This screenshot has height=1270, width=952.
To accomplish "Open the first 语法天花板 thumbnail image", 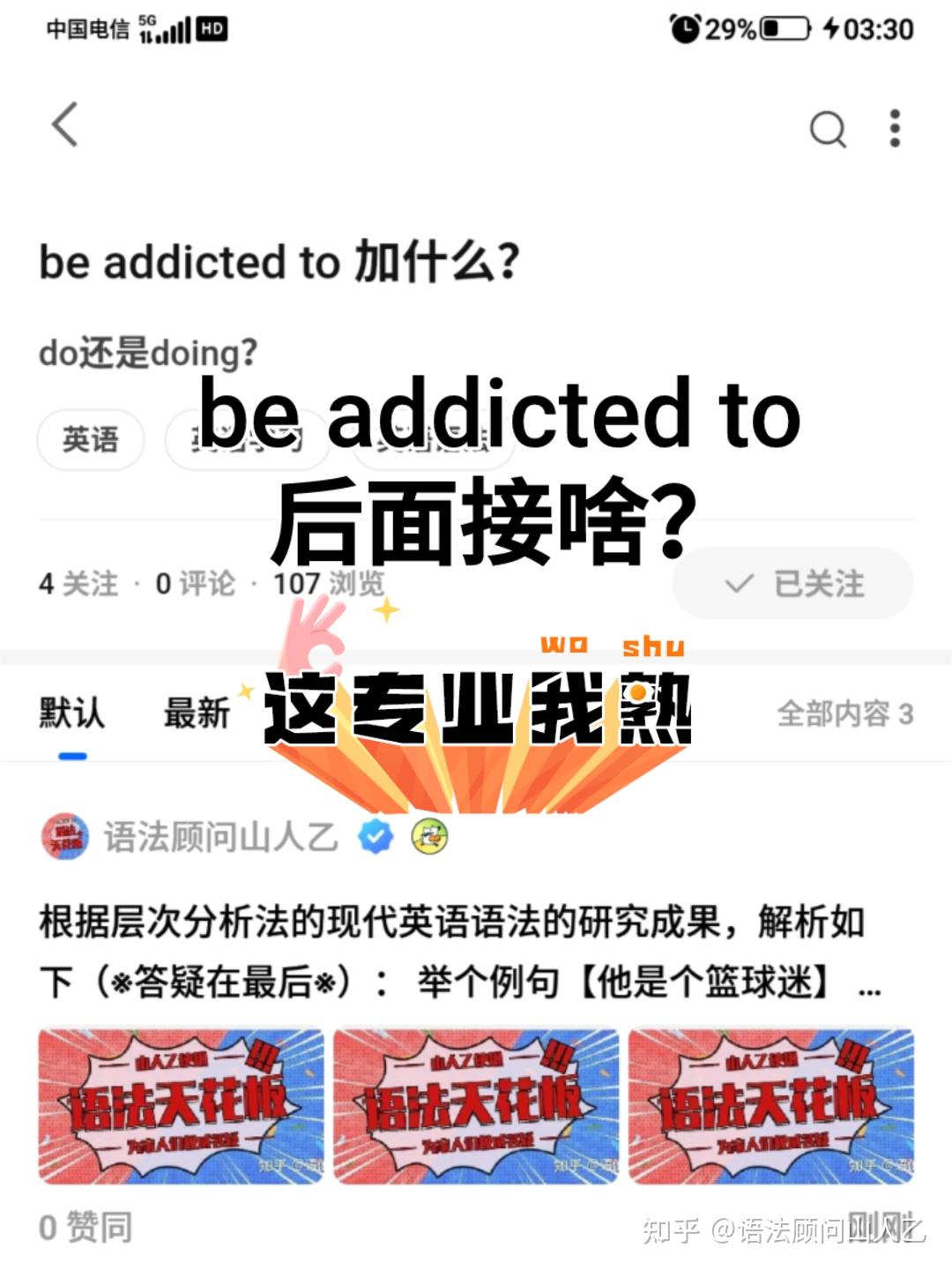I will click(x=181, y=1104).
